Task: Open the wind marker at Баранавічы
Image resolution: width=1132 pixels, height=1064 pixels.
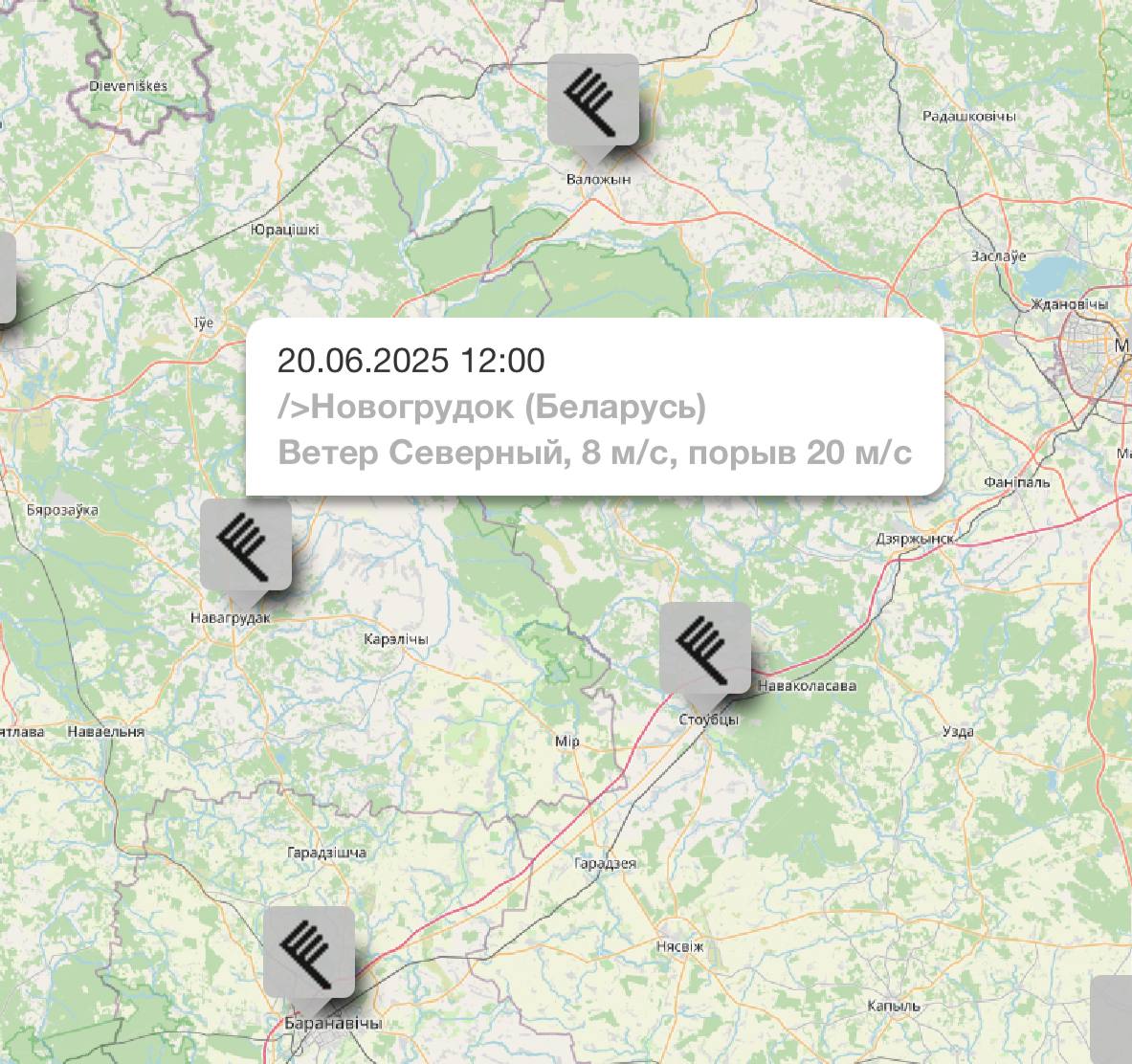Action: (309, 953)
